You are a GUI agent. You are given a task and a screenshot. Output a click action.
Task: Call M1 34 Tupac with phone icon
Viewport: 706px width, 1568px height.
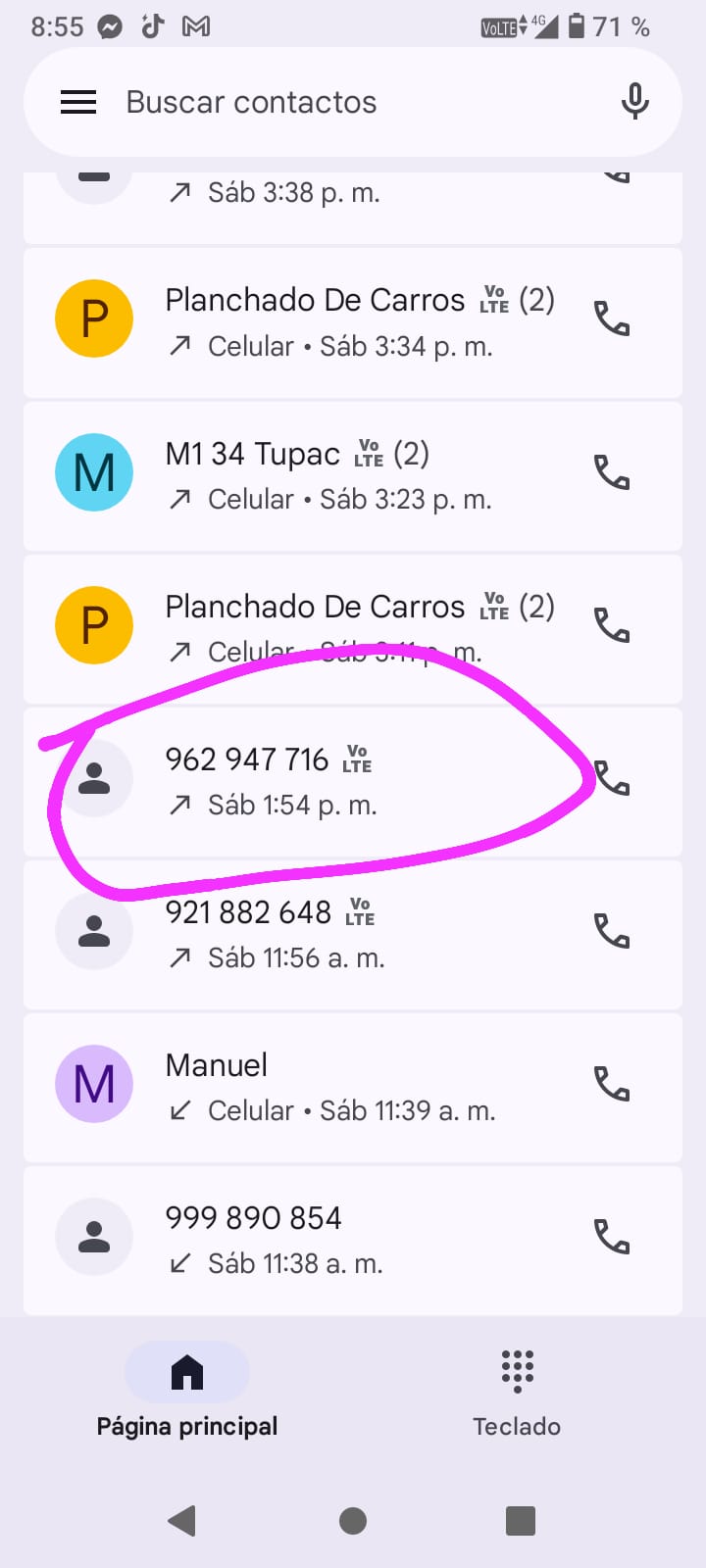(612, 473)
